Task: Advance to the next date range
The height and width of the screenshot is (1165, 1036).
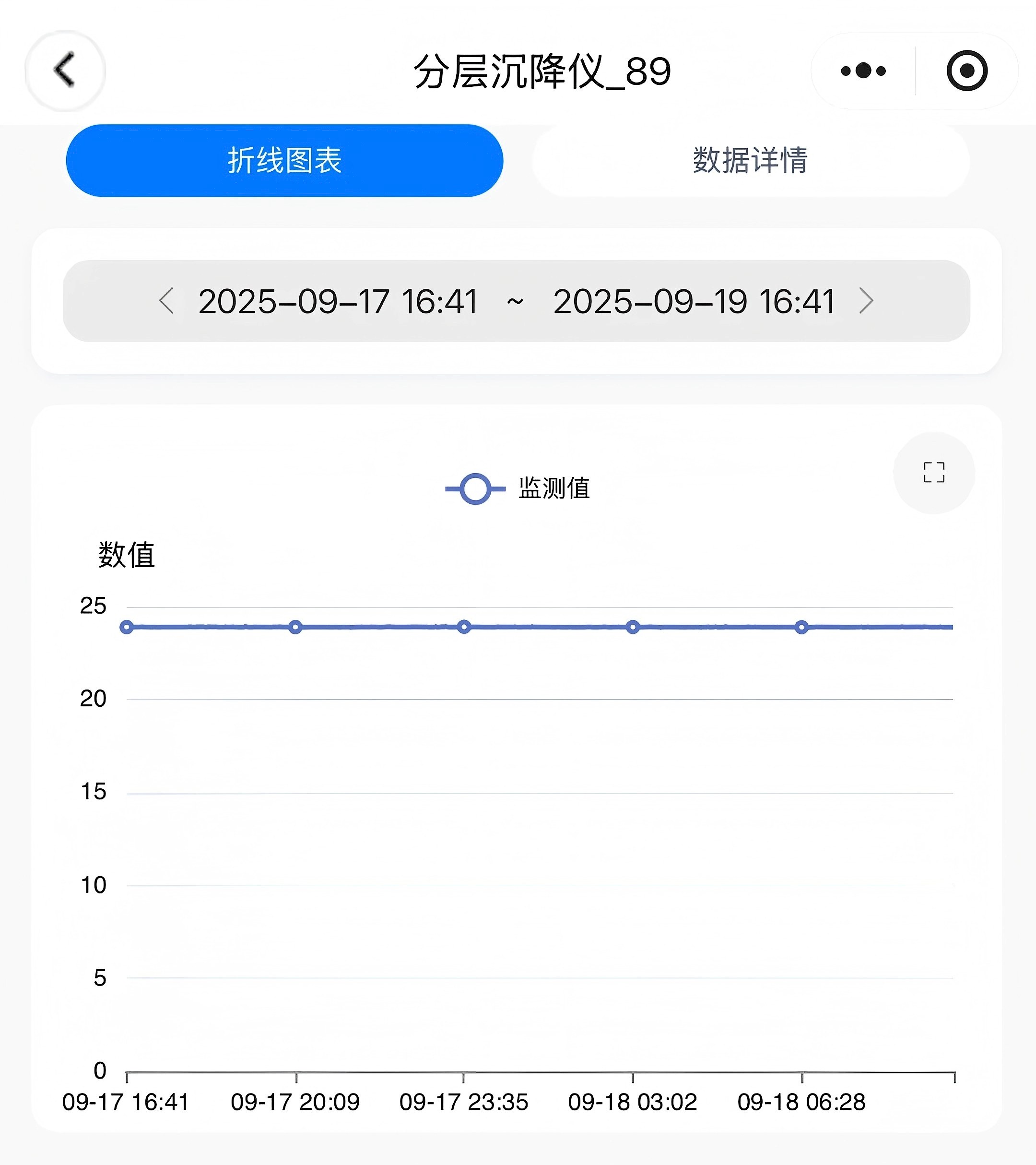Action: [x=866, y=301]
